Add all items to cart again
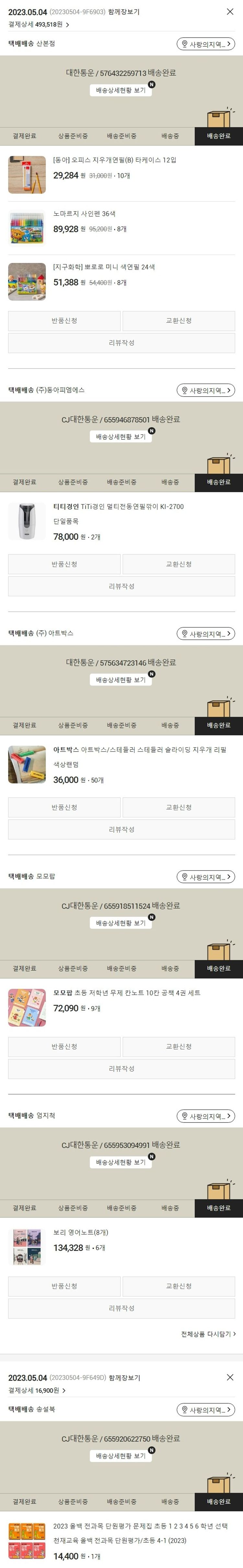 coord(208,1334)
